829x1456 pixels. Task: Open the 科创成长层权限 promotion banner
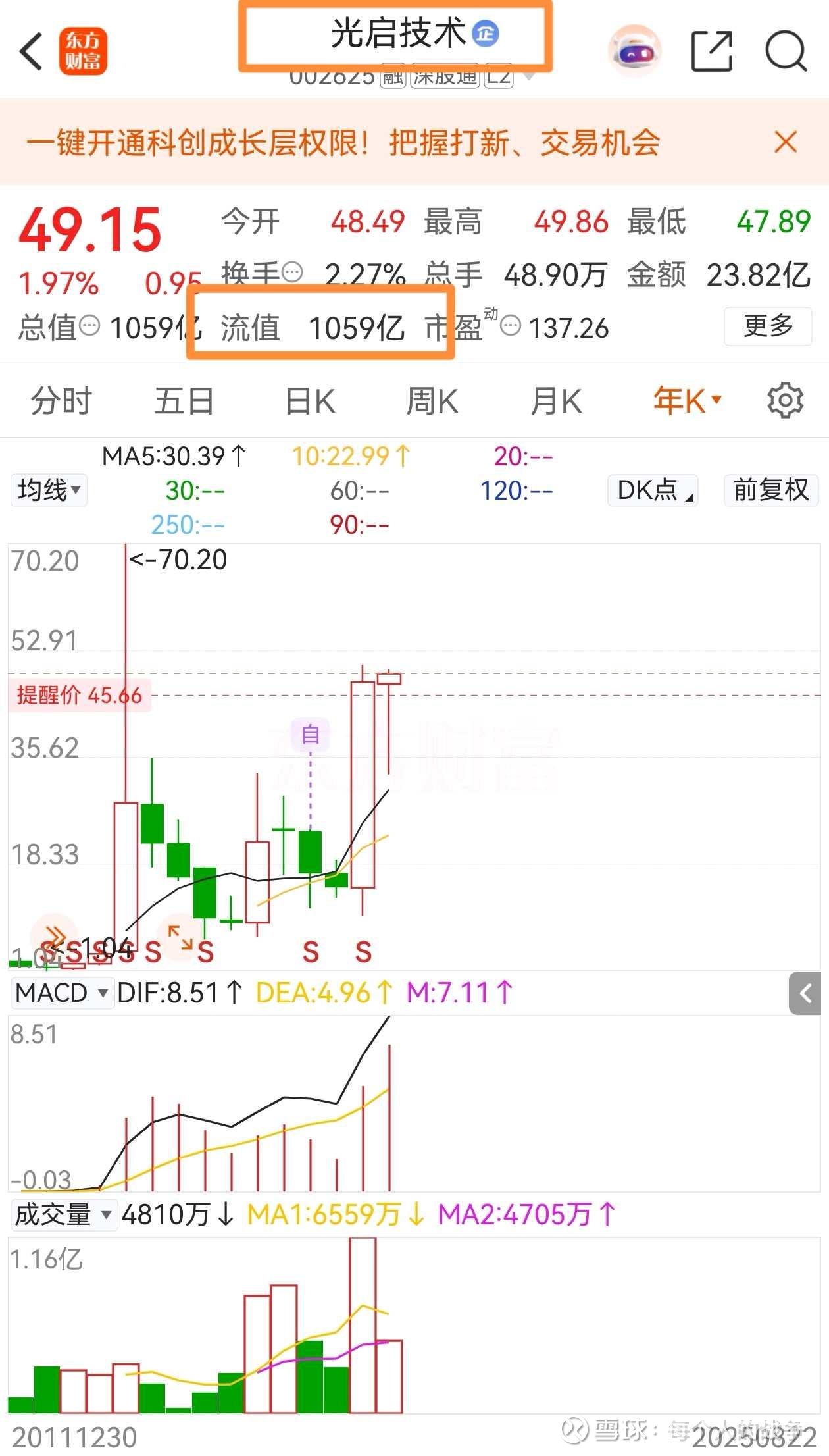(343, 143)
